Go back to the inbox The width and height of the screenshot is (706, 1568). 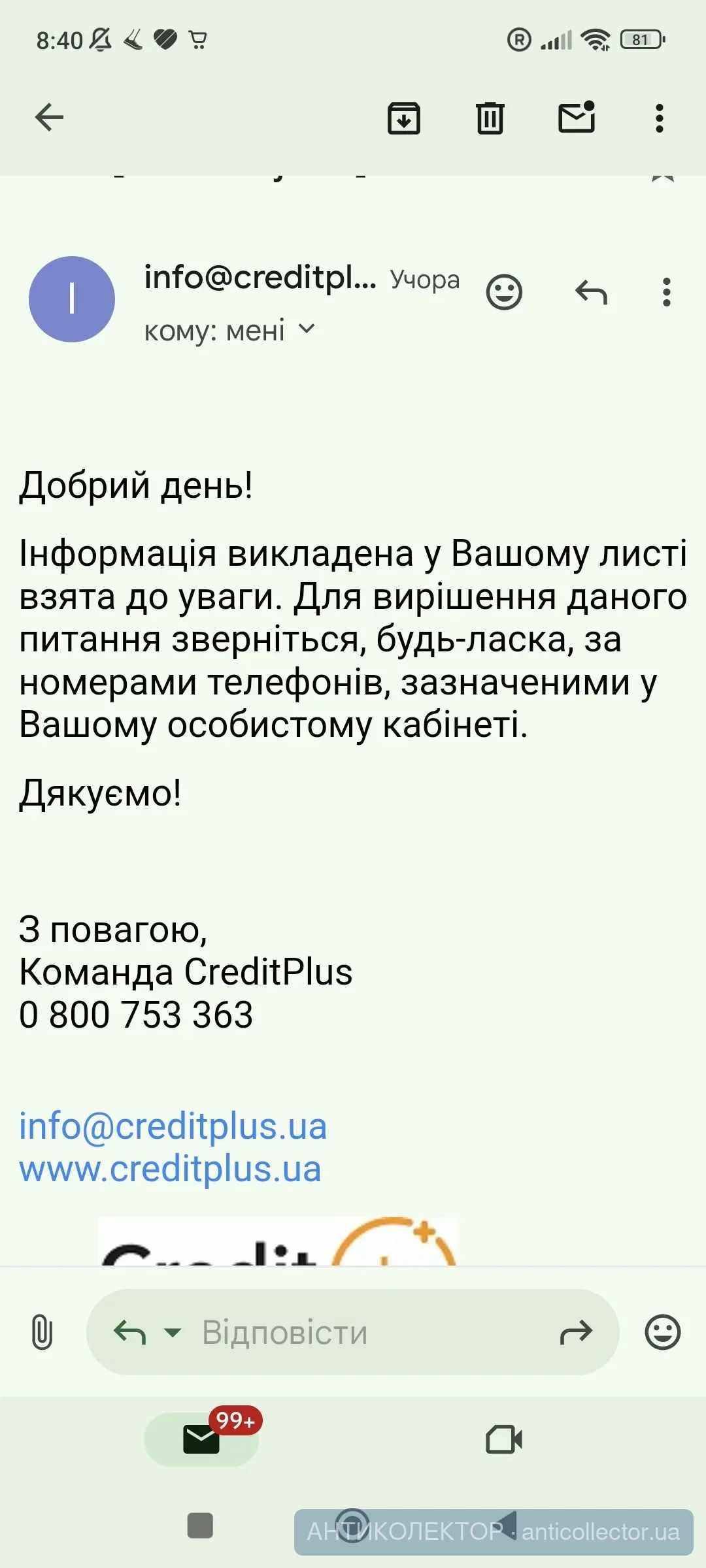coord(49,118)
